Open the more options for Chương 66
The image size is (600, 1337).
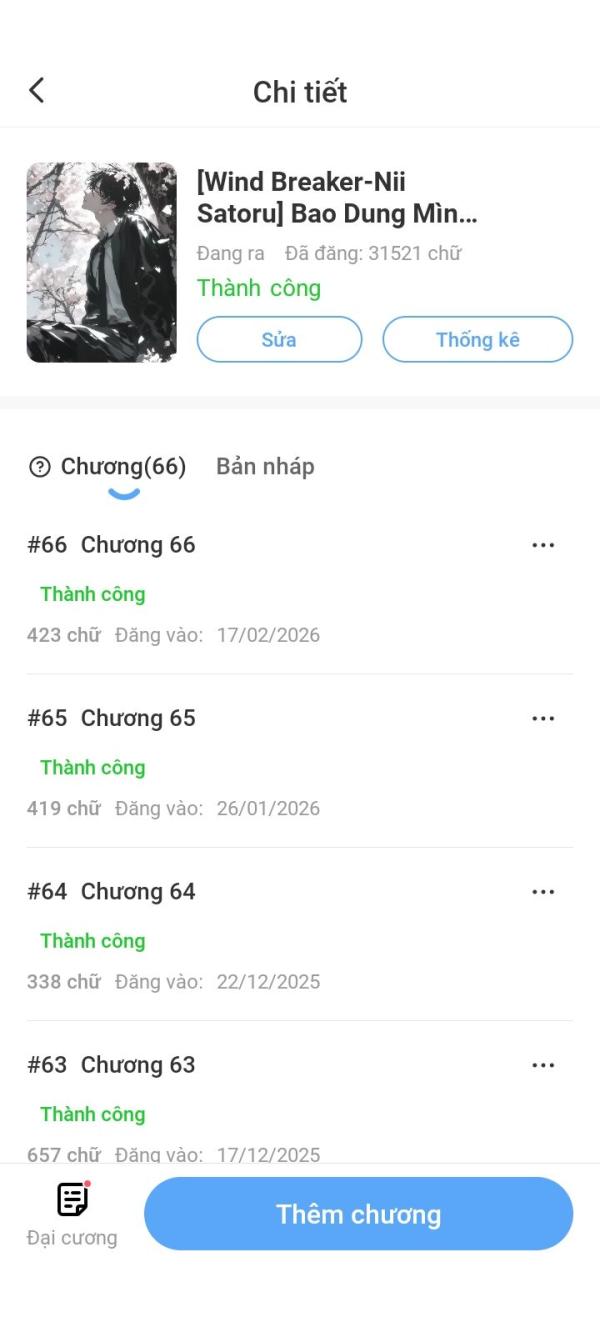(x=543, y=545)
